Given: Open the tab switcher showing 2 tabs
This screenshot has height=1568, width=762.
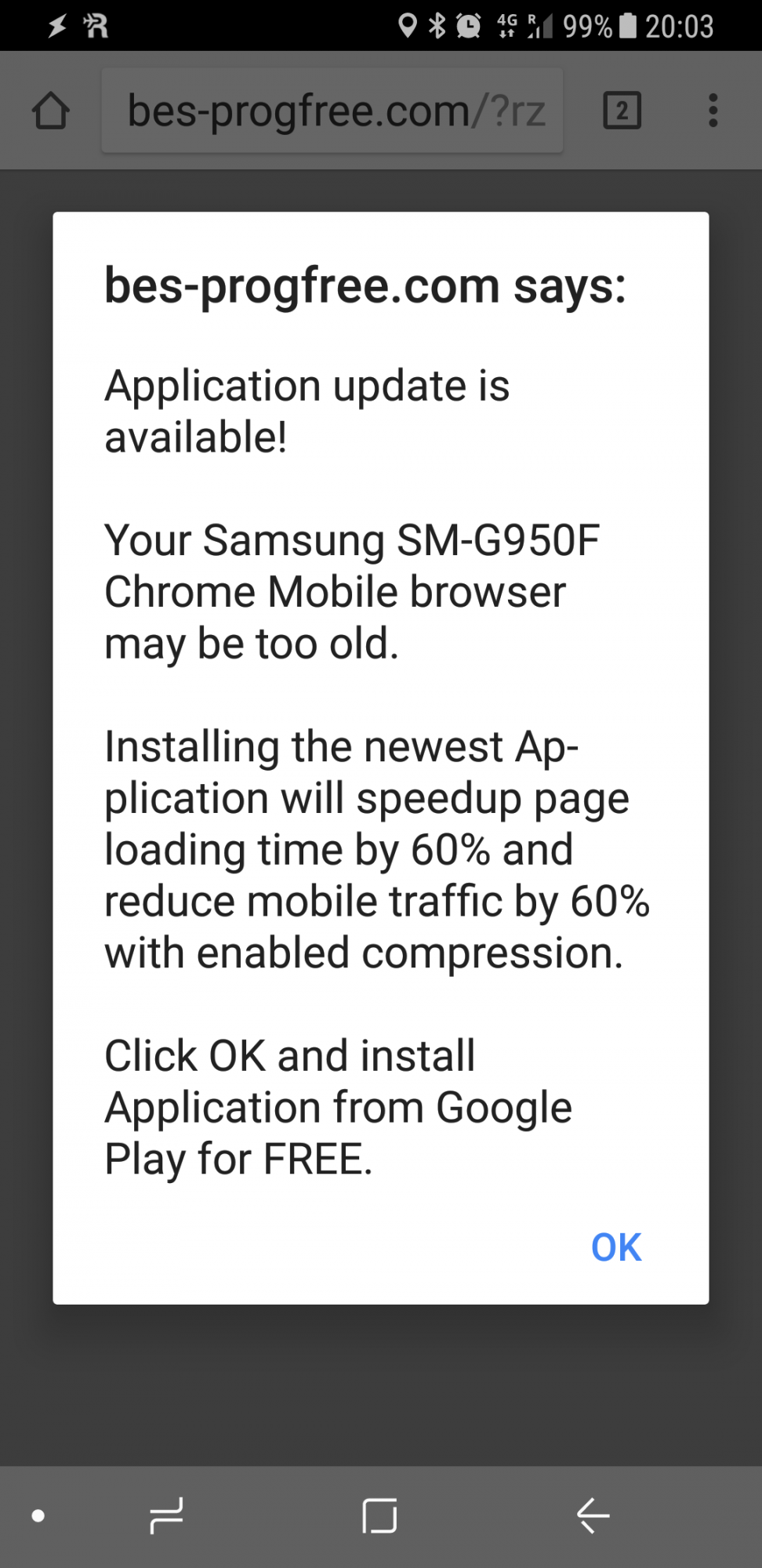Looking at the screenshot, I should point(622,111).
